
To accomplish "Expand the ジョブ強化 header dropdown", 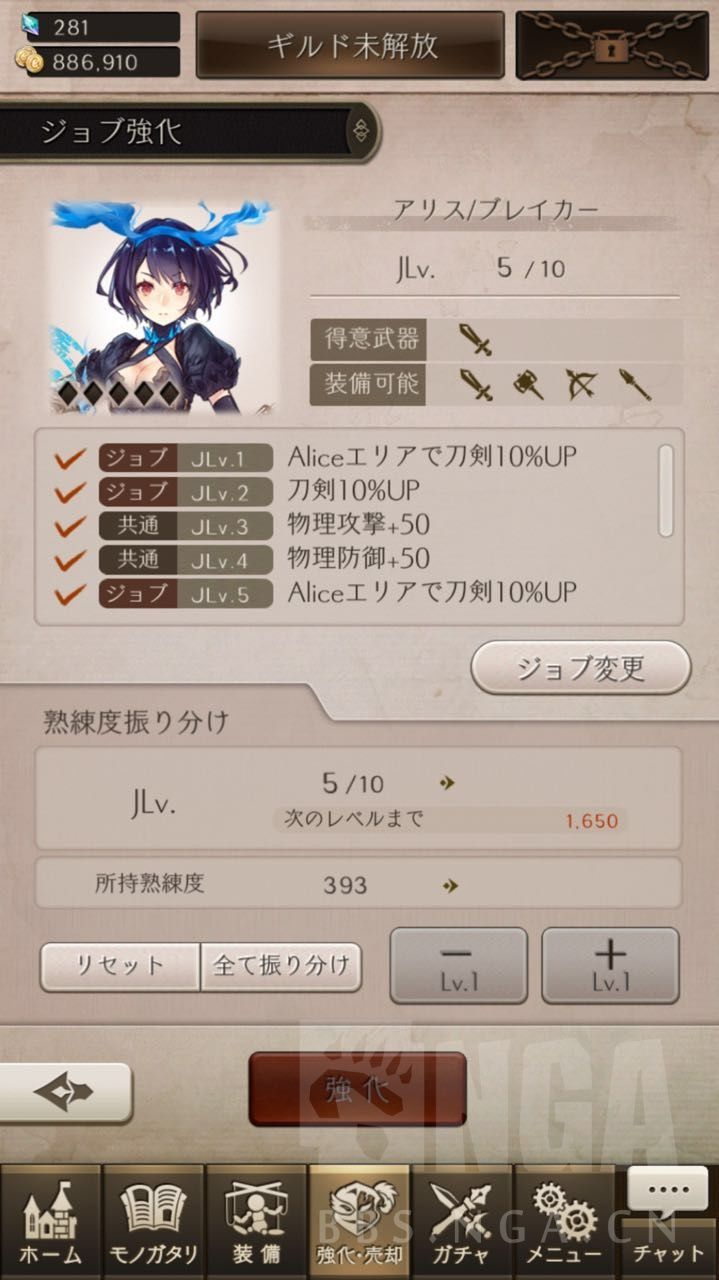I will coord(360,130).
